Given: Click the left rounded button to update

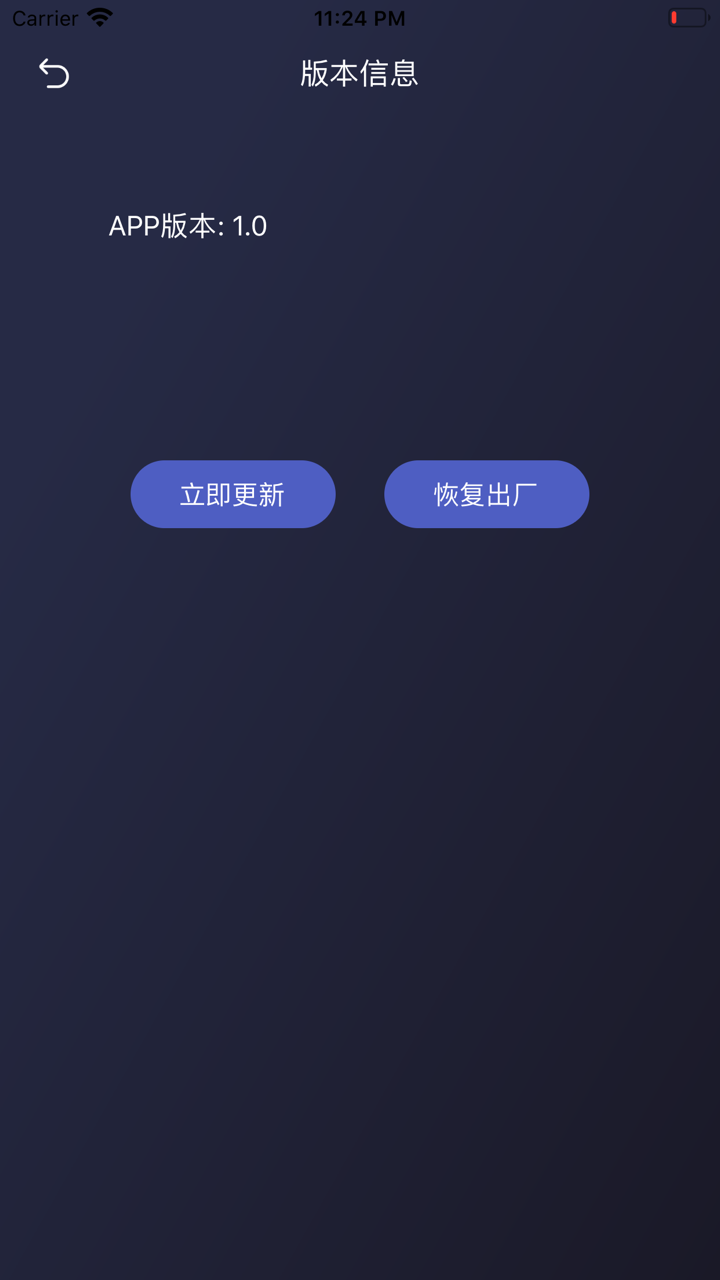Looking at the screenshot, I should [233, 493].
